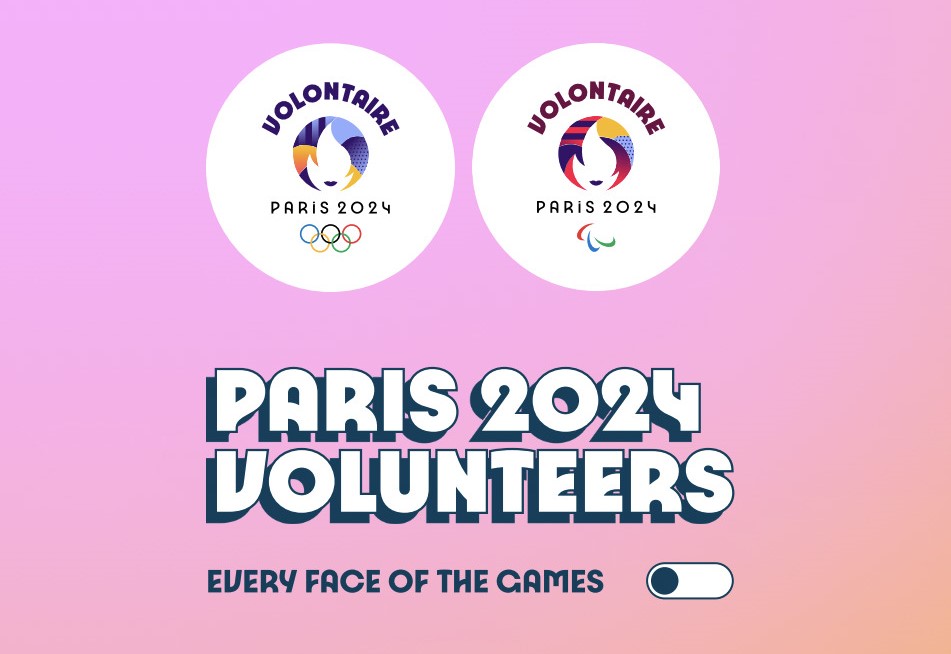Toggle the switch beside Every Face of the Games
This screenshot has height=654, width=951.
click(x=689, y=581)
